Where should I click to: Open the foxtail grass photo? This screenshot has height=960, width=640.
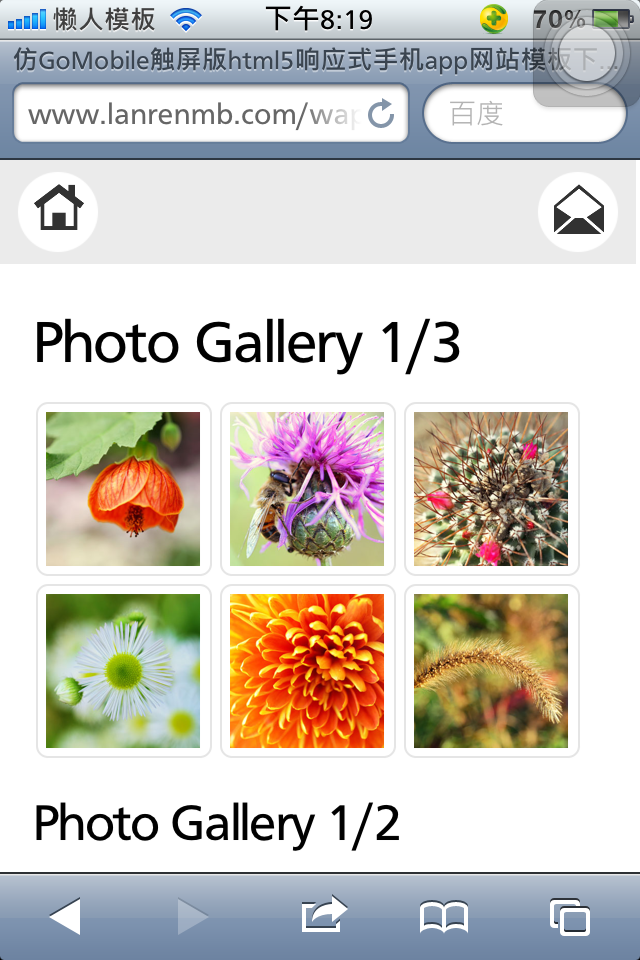[x=491, y=671]
